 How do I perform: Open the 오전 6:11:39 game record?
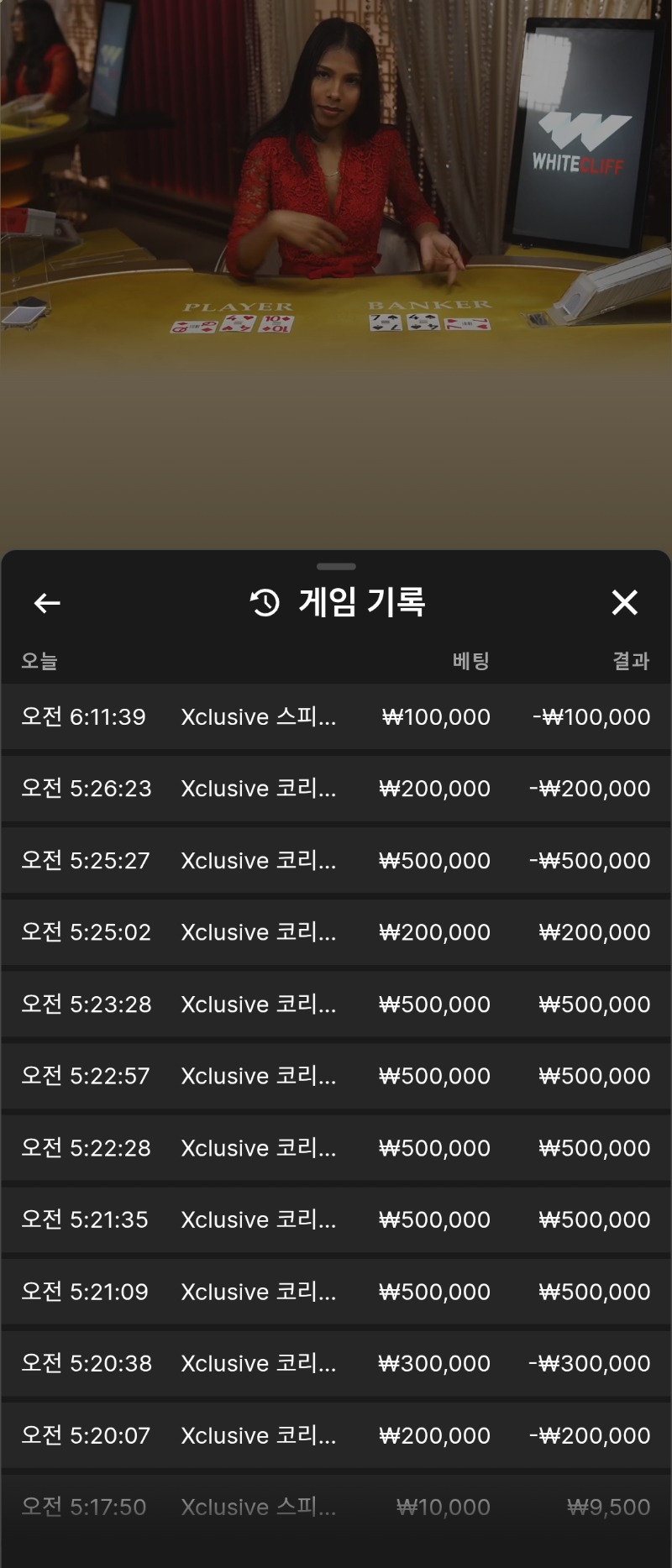(x=336, y=716)
